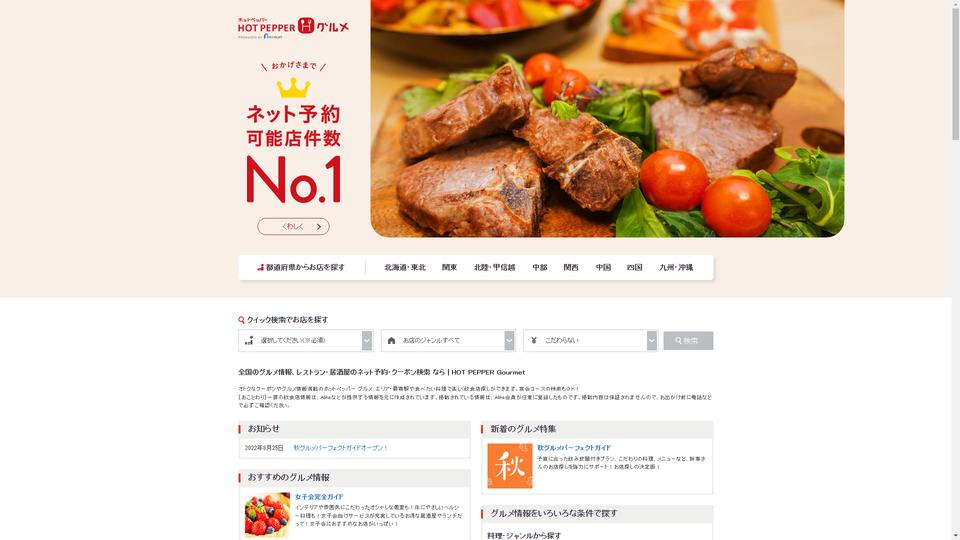Select the 関西 region
This screenshot has height=540, width=960.
(x=571, y=268)
